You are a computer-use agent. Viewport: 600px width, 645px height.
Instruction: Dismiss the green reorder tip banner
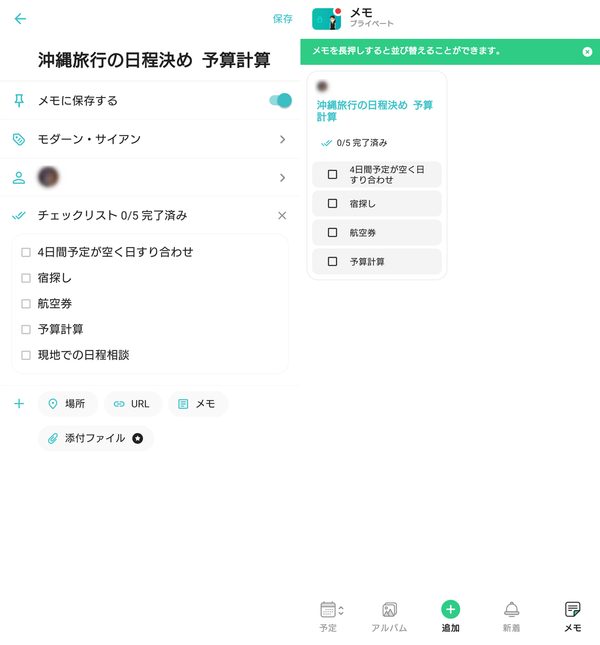(587, 52)
